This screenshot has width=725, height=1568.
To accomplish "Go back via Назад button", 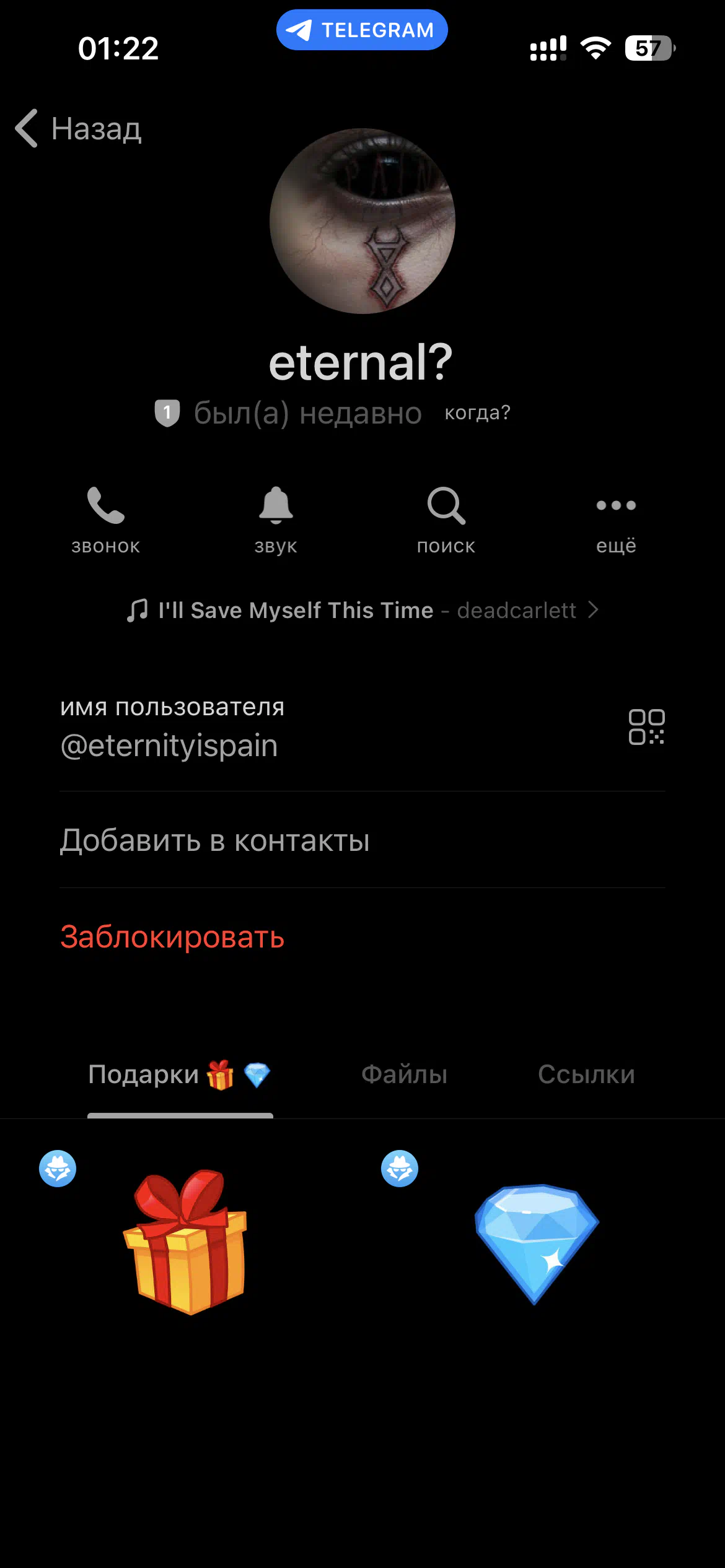I will pyautogui.click(x=79, y=129).
